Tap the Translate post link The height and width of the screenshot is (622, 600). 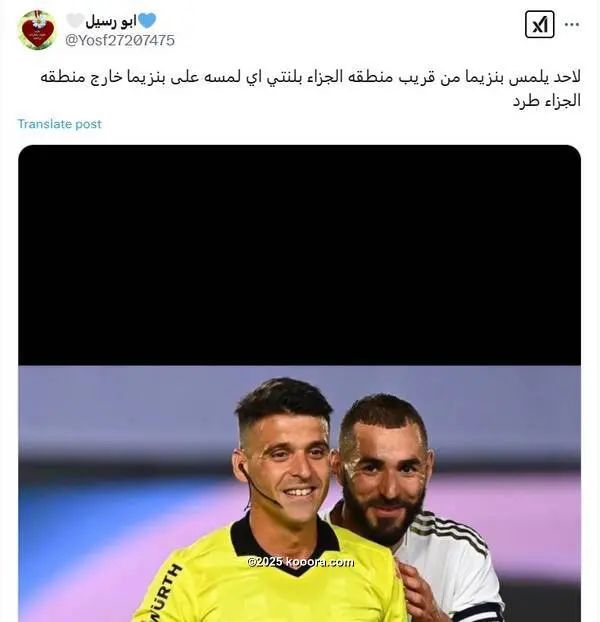[x=59, y=124]
